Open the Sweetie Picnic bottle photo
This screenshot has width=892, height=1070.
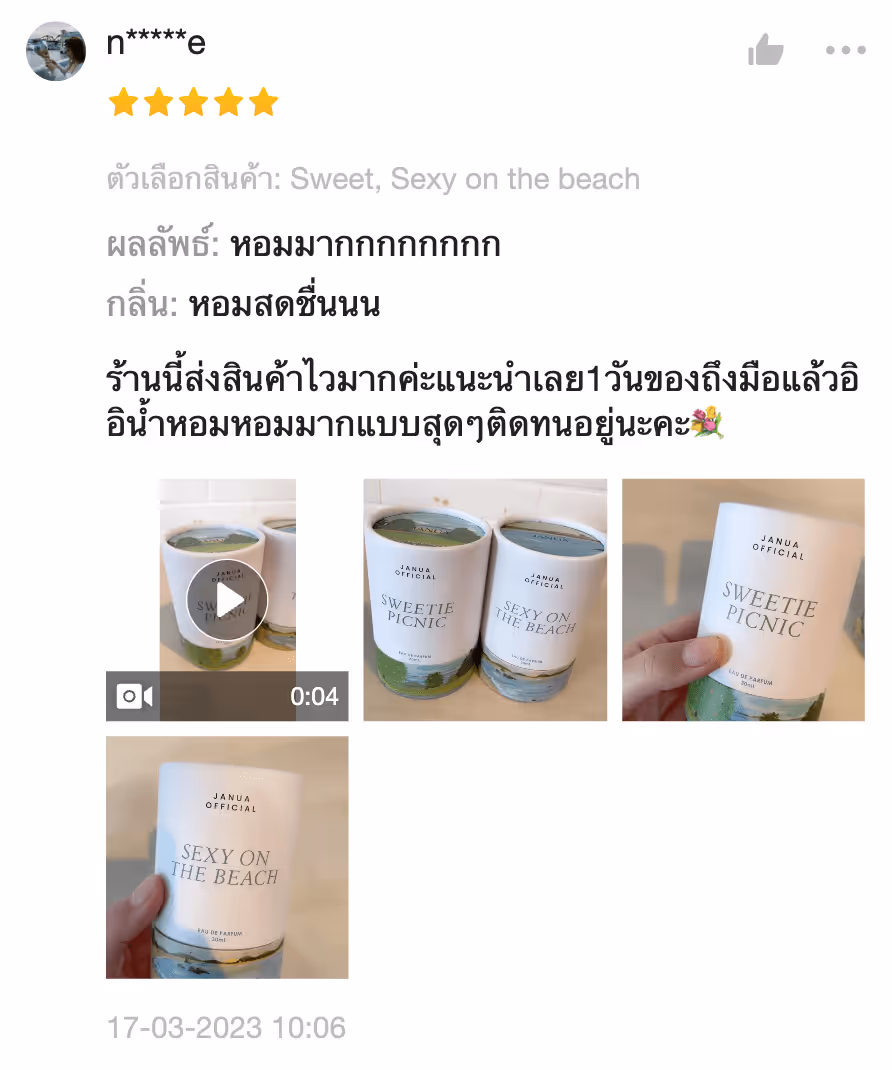pyautogui.click(x=743, y=598)
